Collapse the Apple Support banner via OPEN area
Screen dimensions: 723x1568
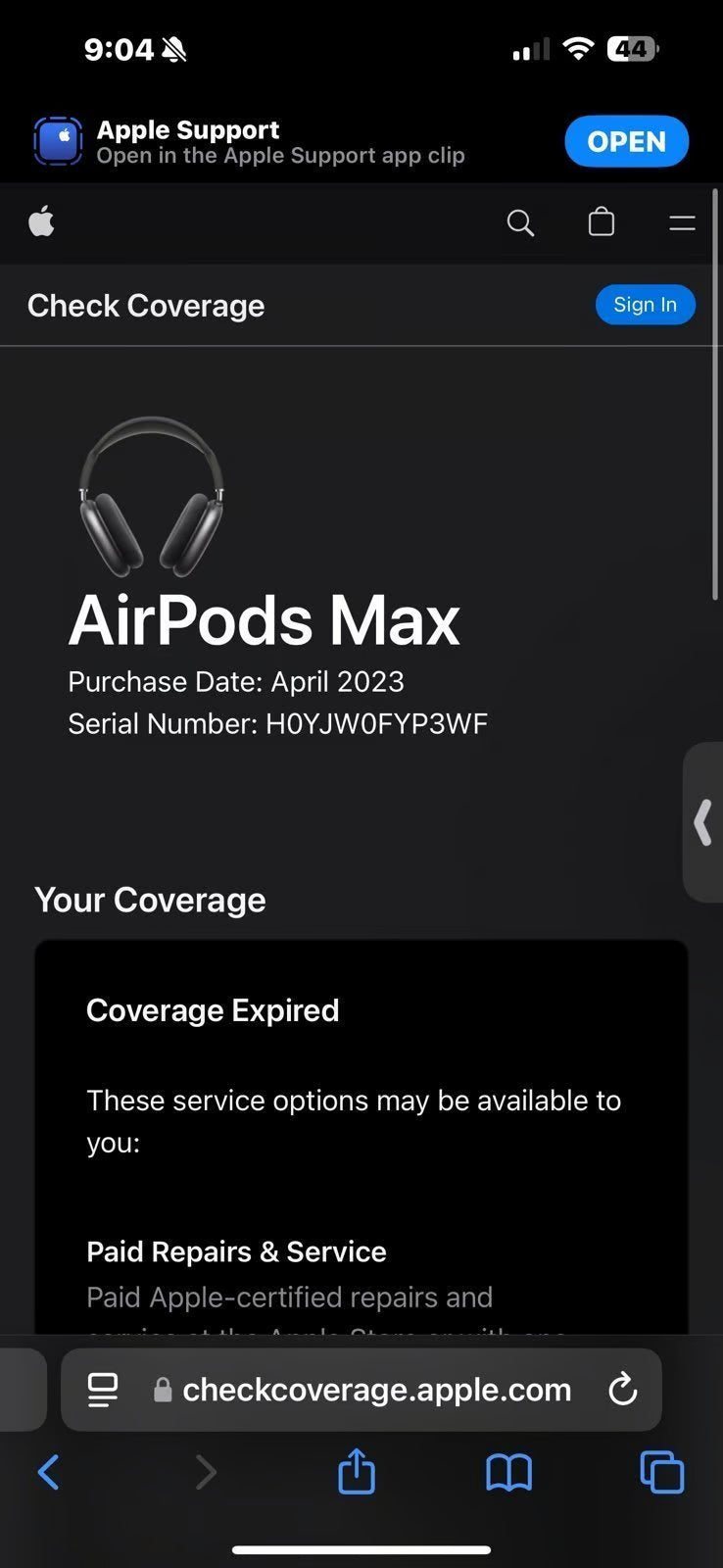coord(626,141)
